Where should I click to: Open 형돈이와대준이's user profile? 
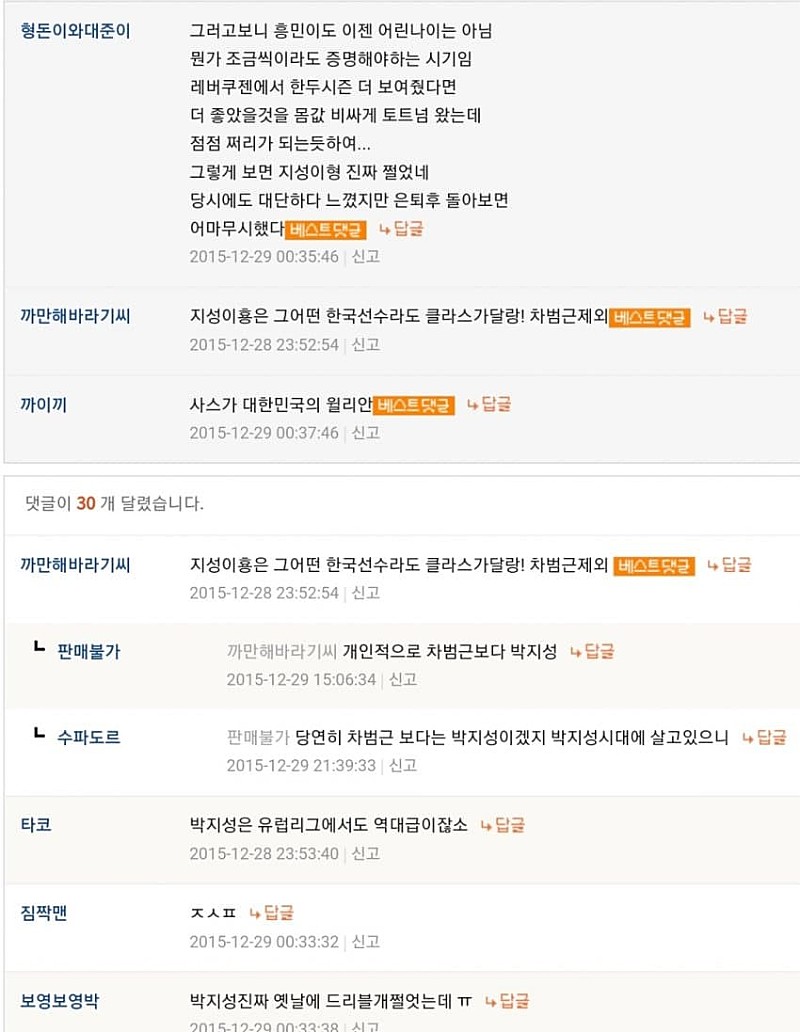click(75, 31)
